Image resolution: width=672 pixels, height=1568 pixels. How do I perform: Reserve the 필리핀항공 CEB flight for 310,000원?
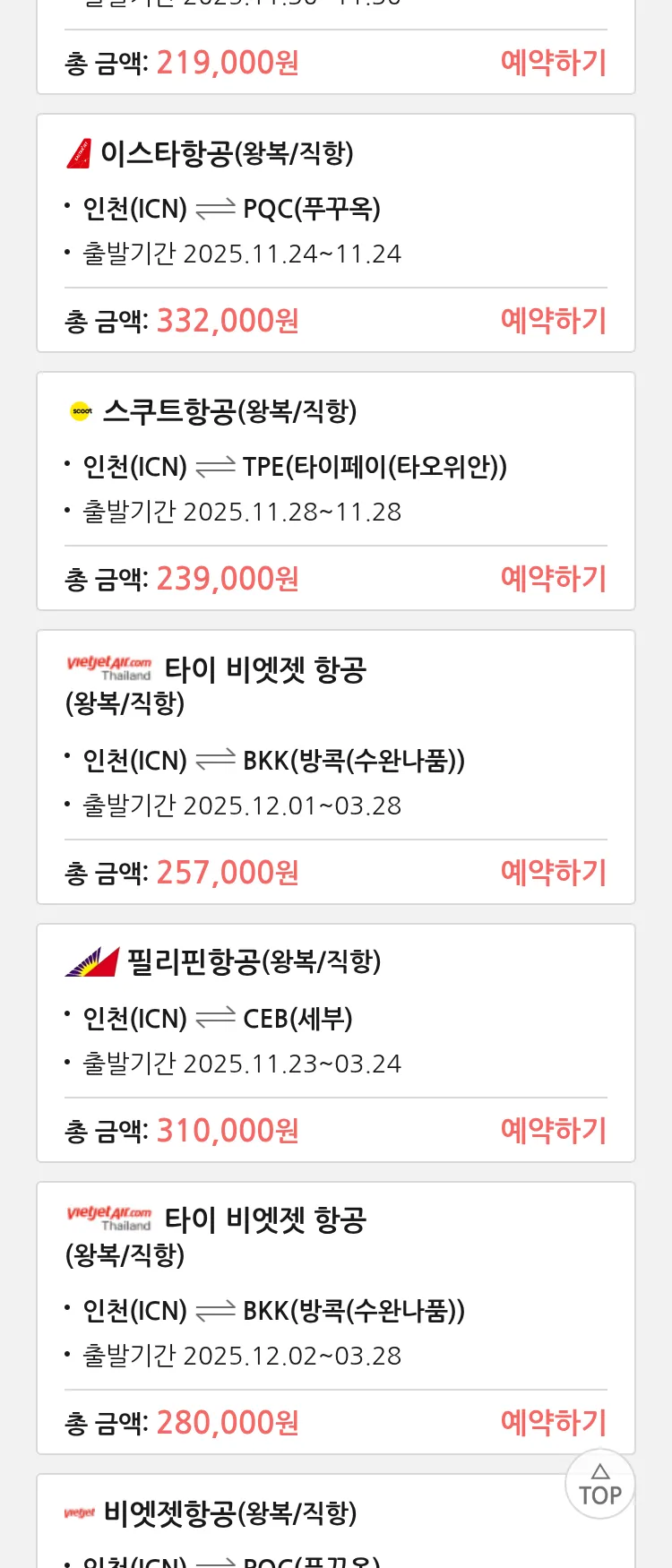553,1131
